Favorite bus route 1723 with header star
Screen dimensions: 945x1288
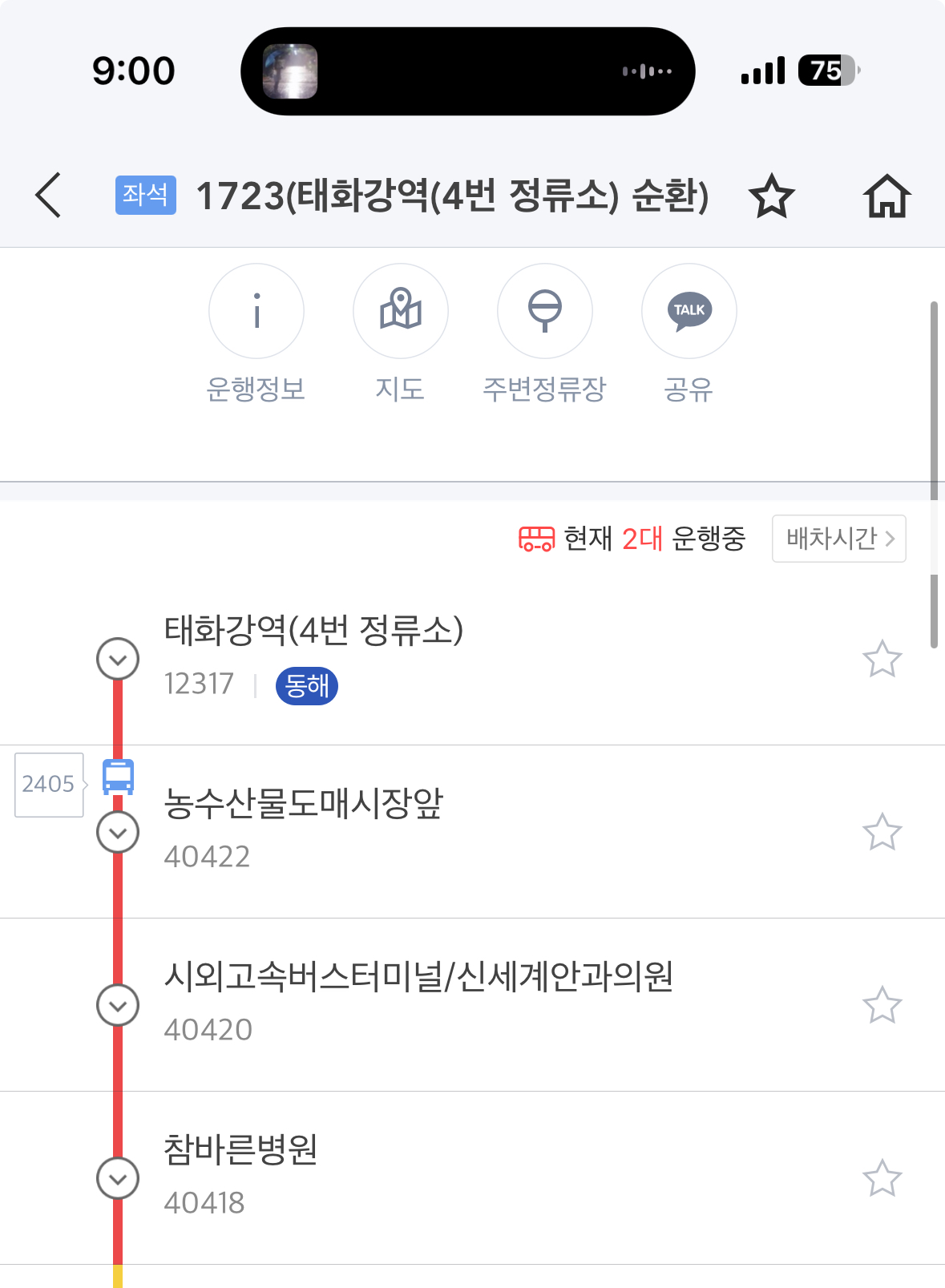click(x=771, y=196)
